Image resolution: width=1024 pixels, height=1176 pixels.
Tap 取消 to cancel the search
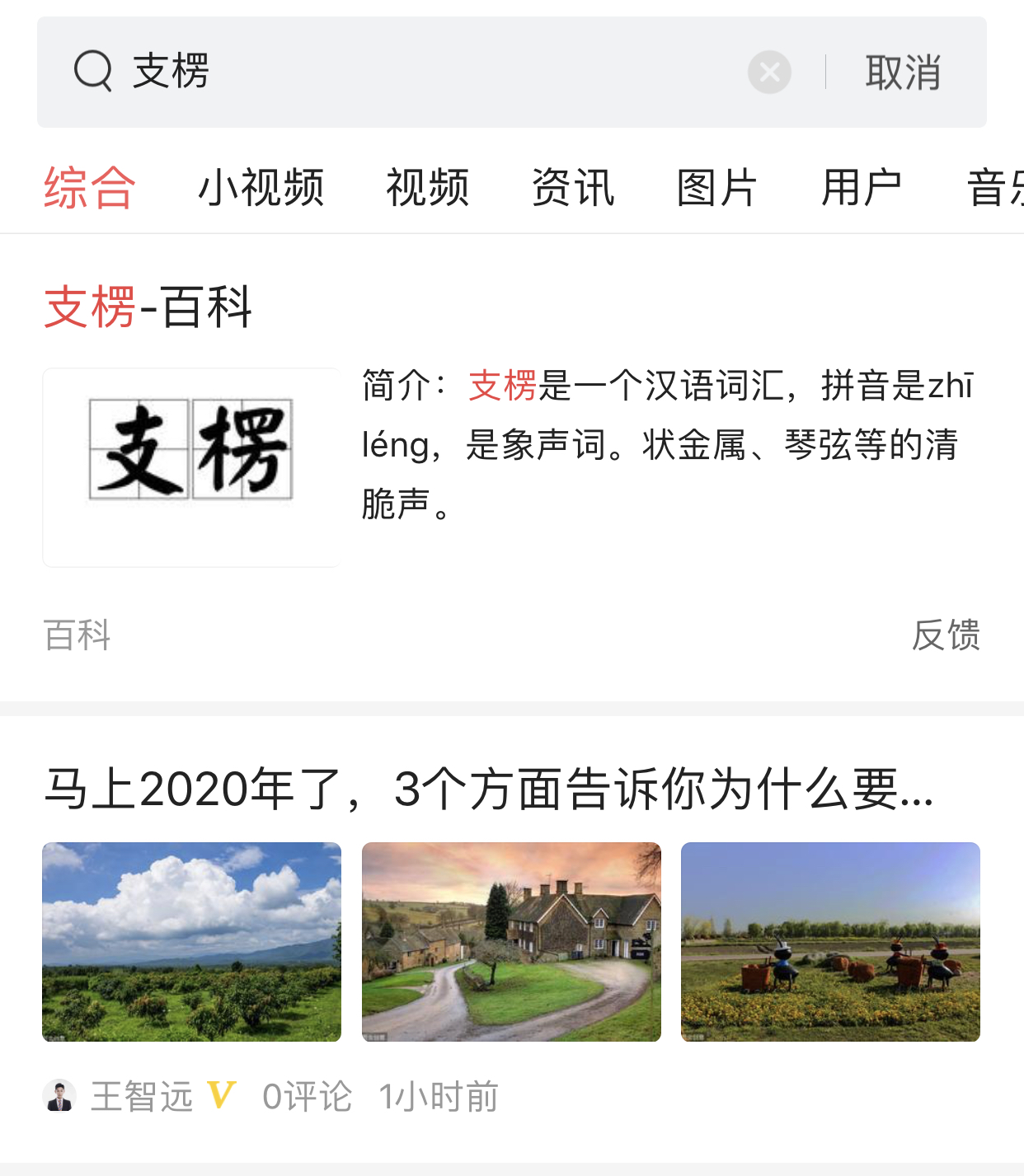[902, 73]
